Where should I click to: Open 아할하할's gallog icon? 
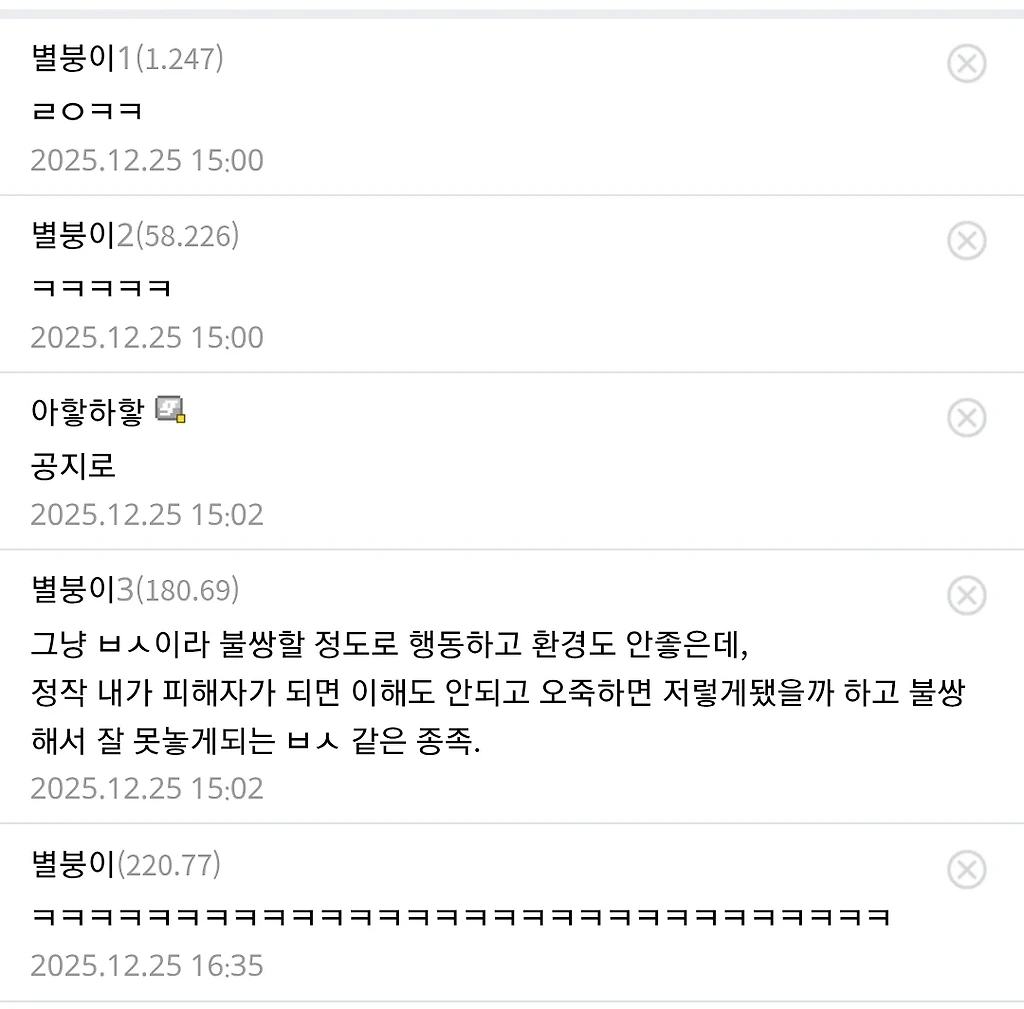[171, 410]
